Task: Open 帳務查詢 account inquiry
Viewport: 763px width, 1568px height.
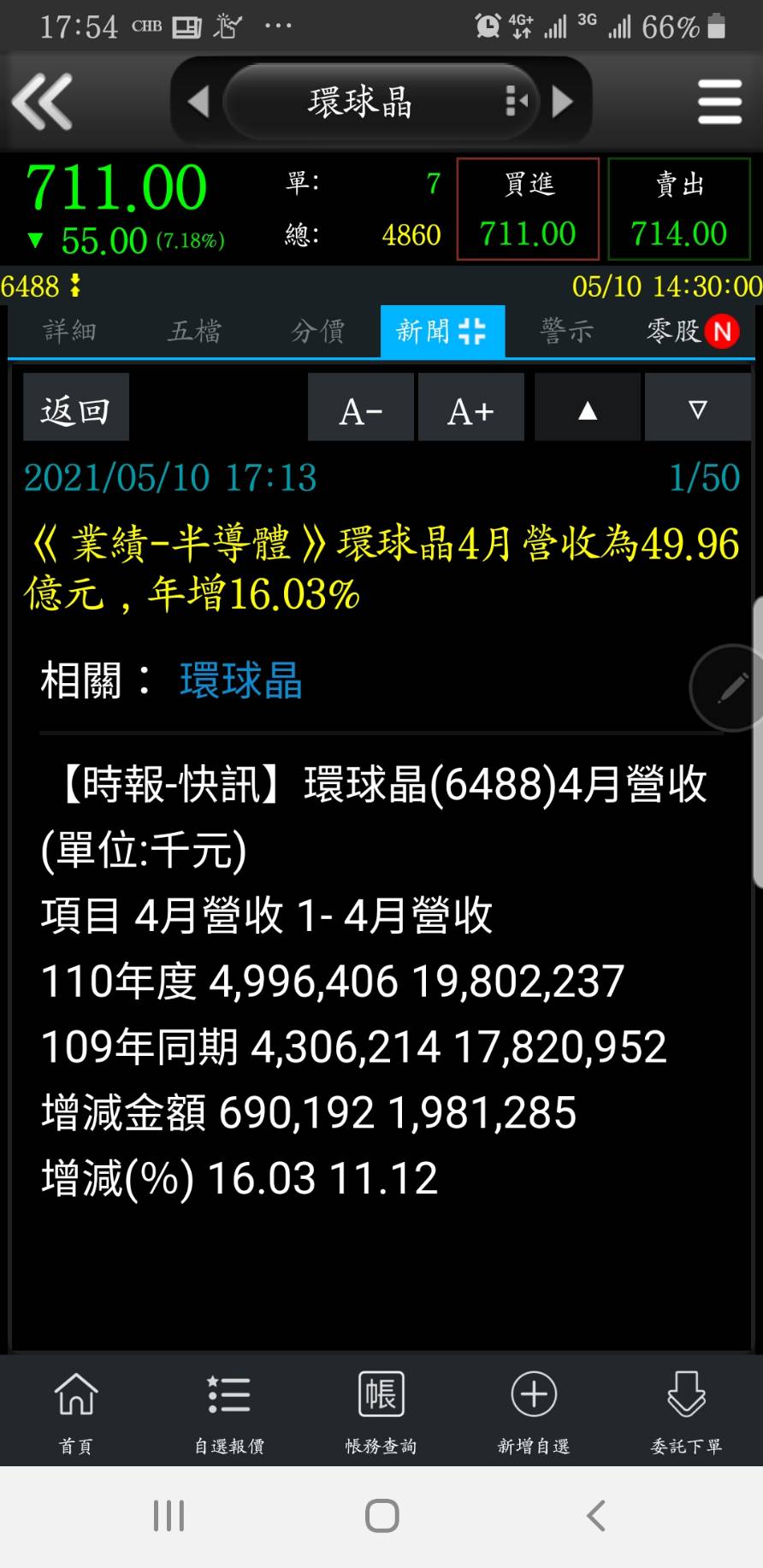Action: pos(381,1411)
